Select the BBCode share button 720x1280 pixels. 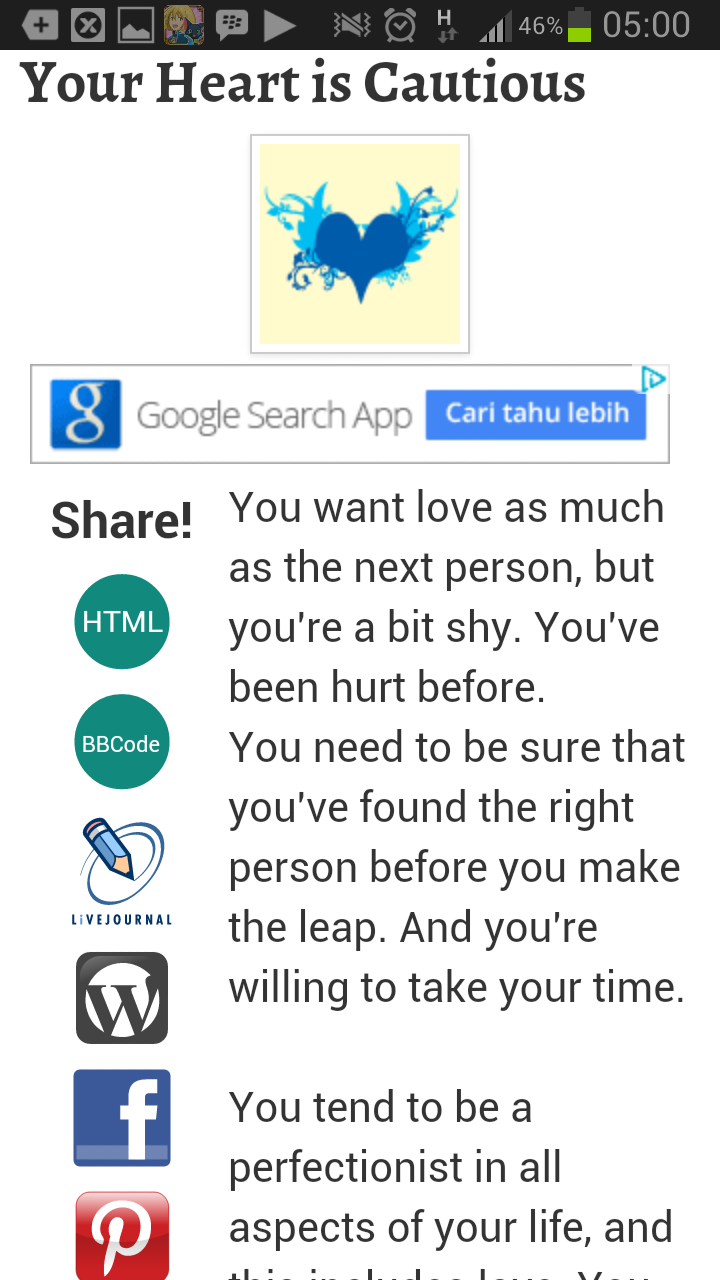(x=122, y=742)
